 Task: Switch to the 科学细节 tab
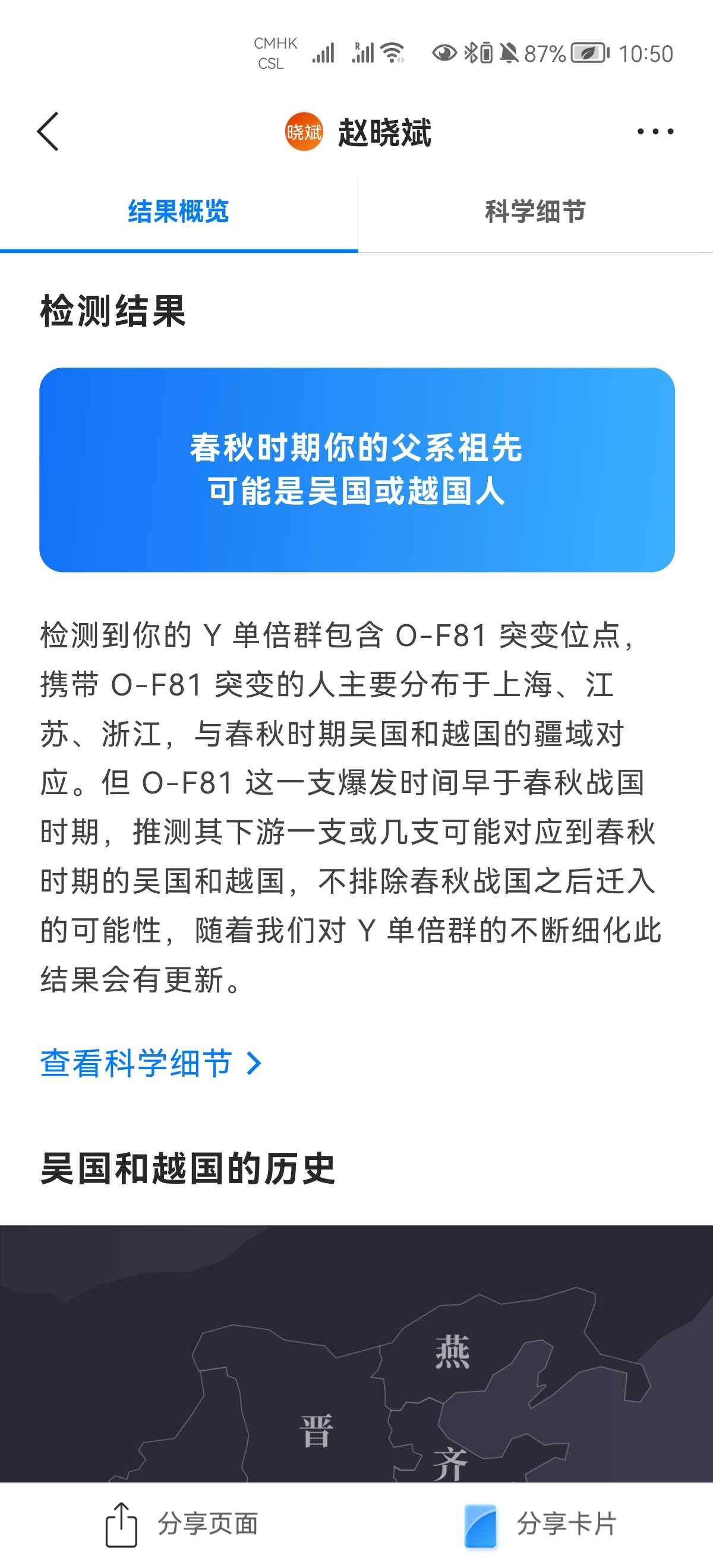click(x=535, y=212)
